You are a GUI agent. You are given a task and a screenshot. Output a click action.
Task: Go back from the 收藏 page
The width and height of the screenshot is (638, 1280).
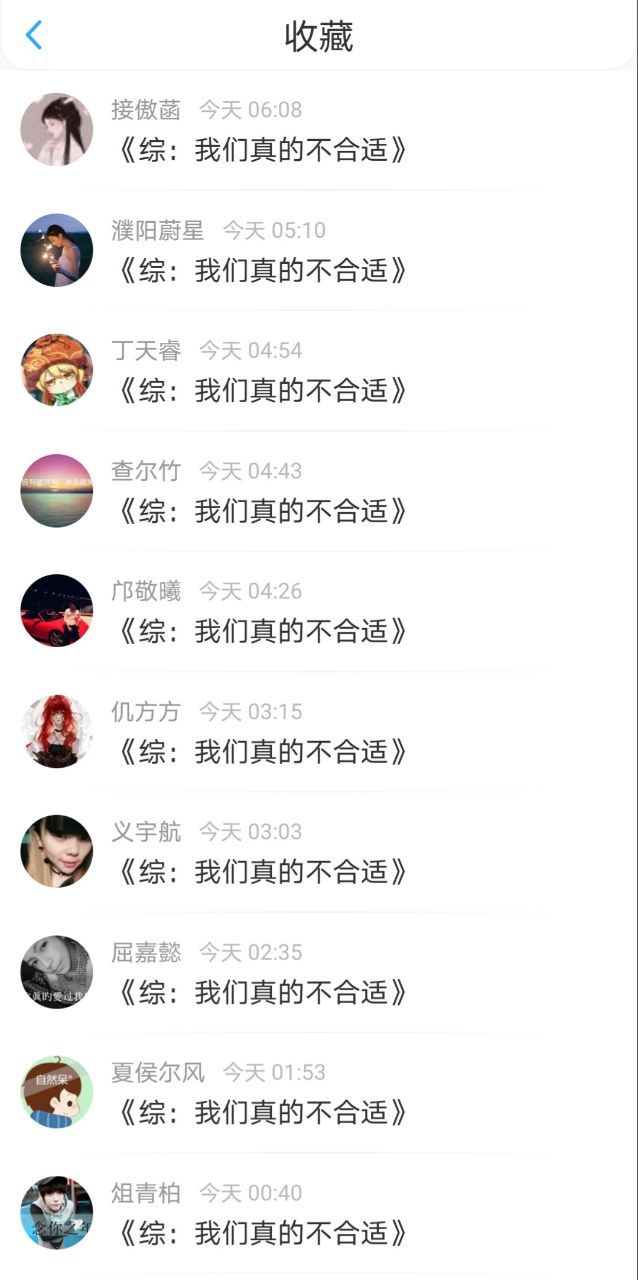pyautogui.click(x=33, y=35)
